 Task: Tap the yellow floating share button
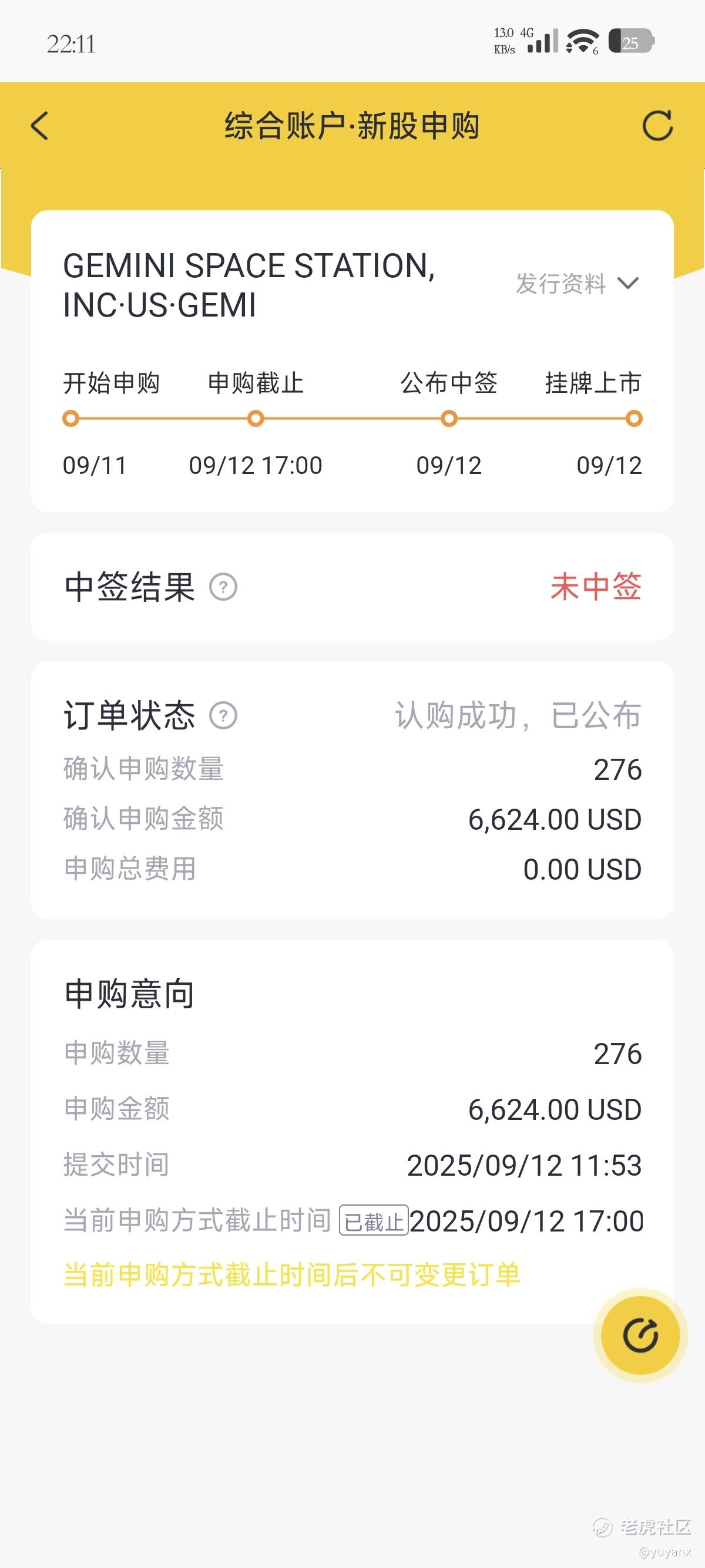[x=640, y=1335]
